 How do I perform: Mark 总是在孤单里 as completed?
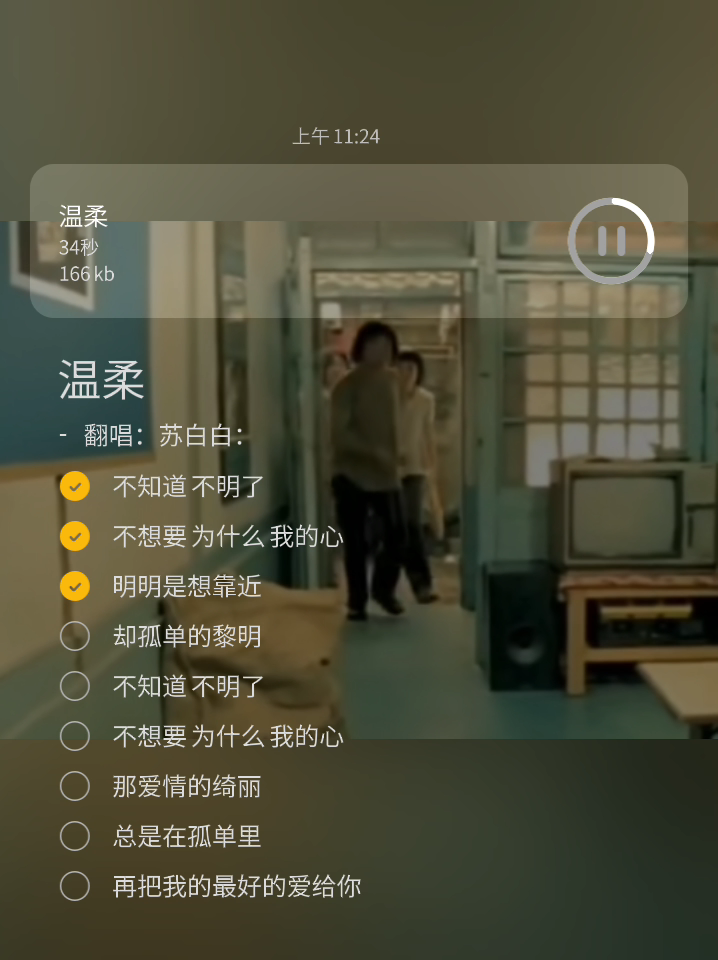point(75,836)
